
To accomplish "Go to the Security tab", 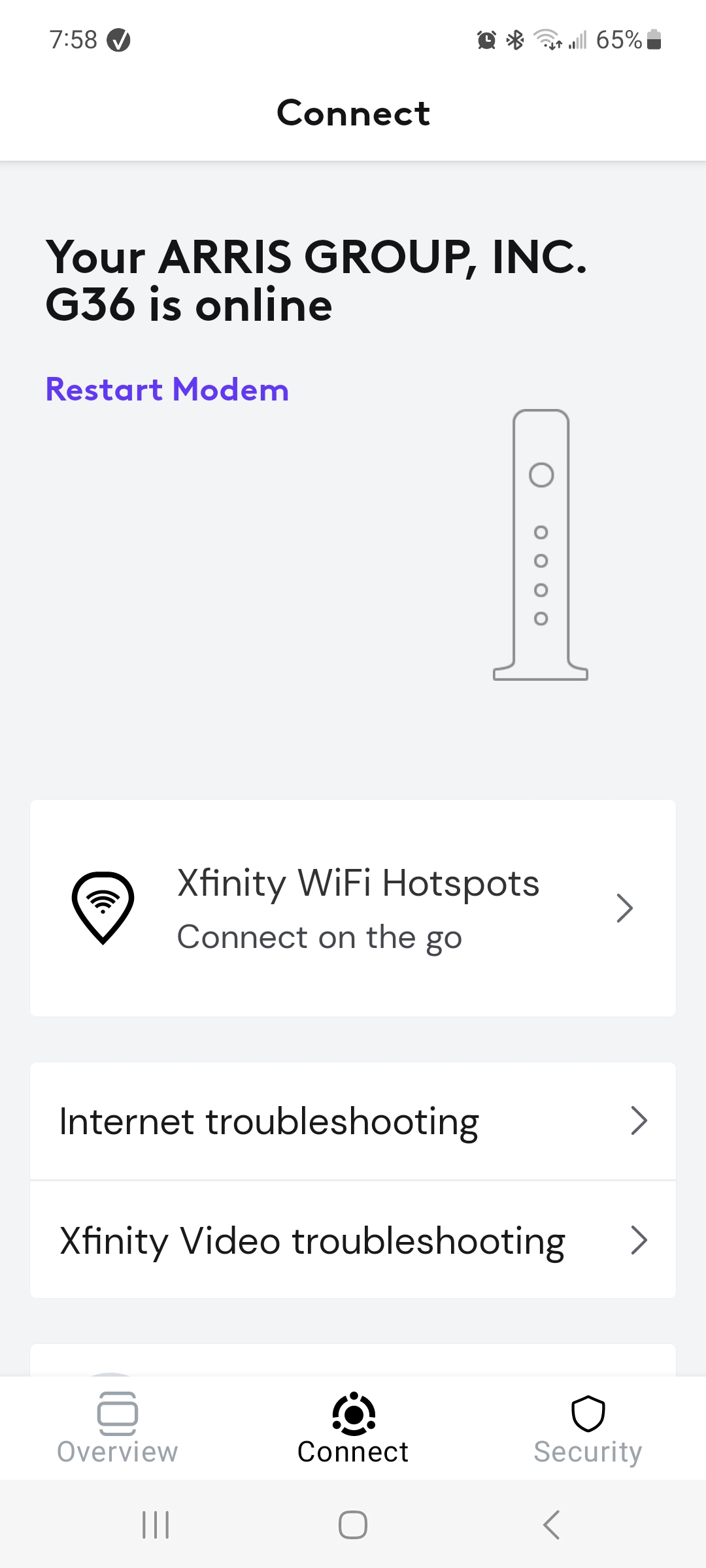I will (588, 1428).
